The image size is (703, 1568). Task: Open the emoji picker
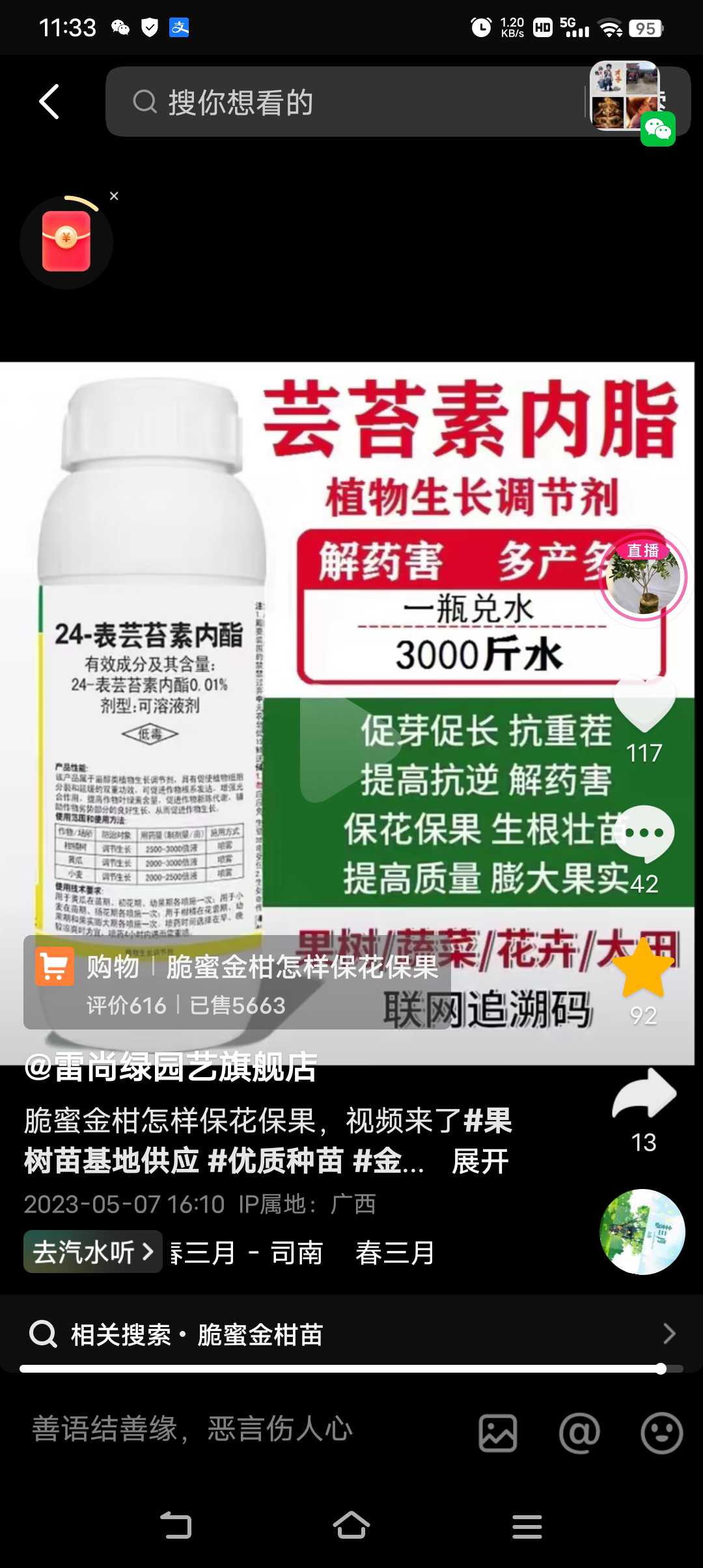coord(661,1433)
